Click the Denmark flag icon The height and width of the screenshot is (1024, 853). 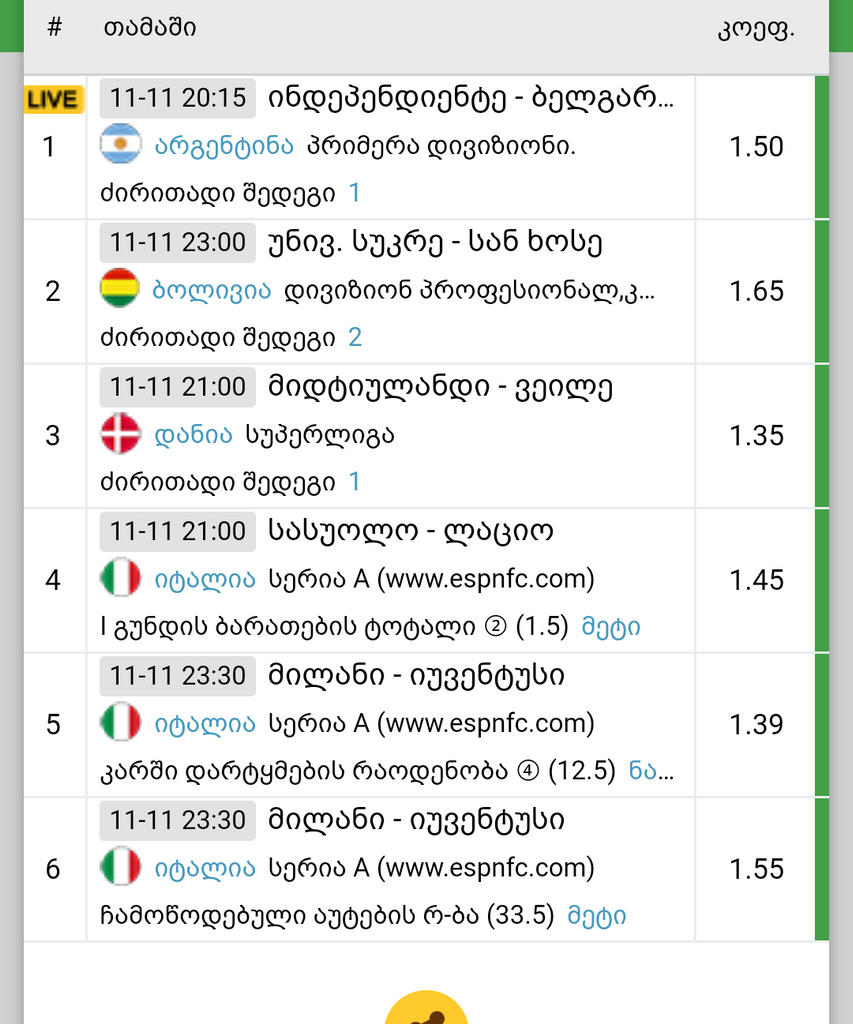[x=120, y=435]
